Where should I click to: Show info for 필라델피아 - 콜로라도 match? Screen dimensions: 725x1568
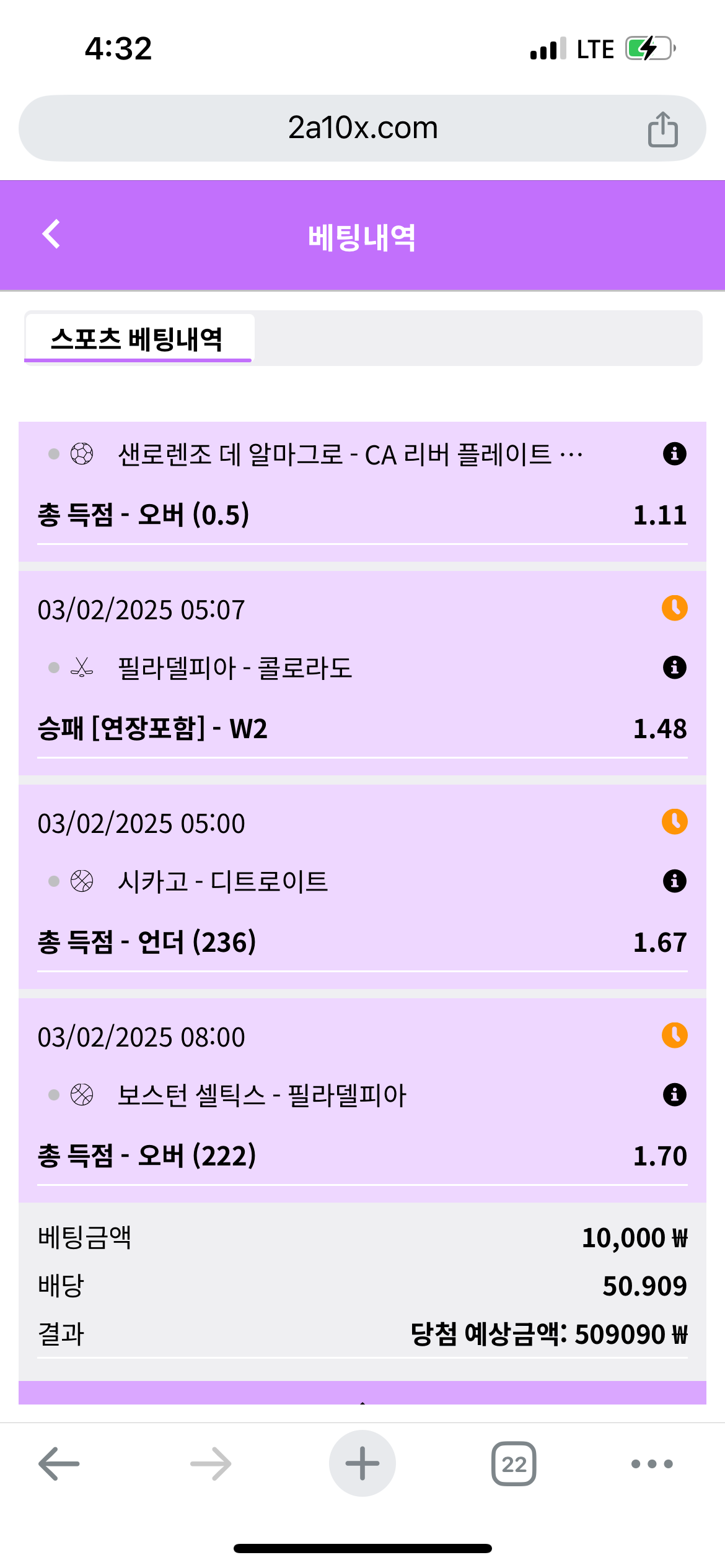pyautogui.click(x=674, y=668)
